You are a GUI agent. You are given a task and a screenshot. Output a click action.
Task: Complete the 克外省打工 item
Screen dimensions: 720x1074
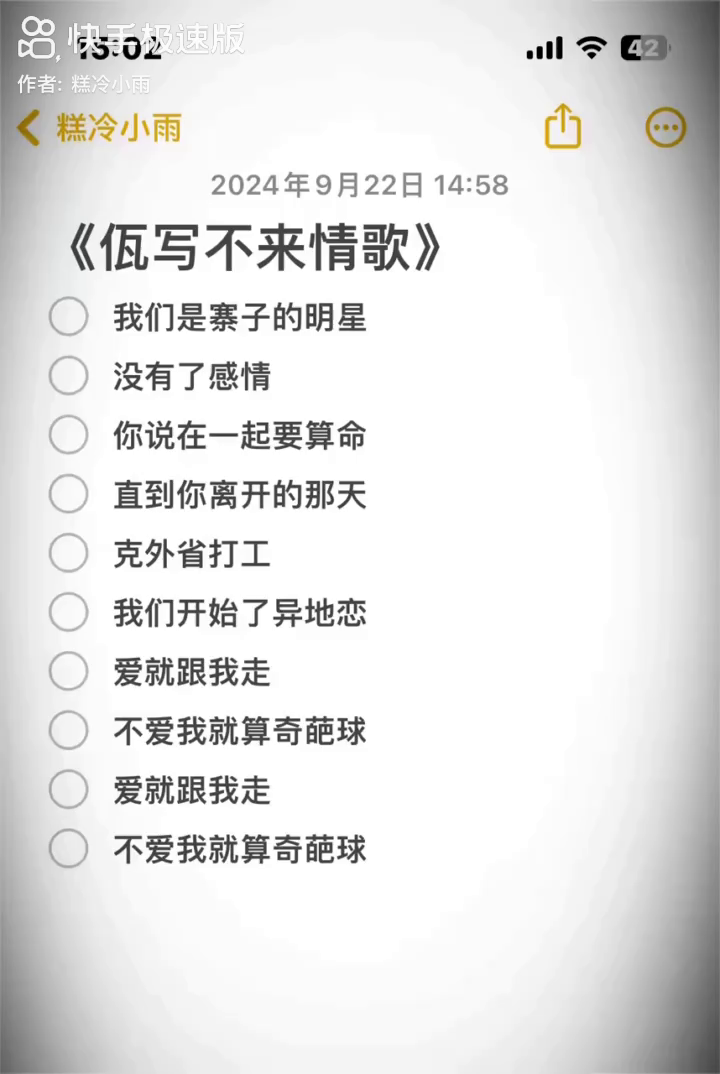69,553
